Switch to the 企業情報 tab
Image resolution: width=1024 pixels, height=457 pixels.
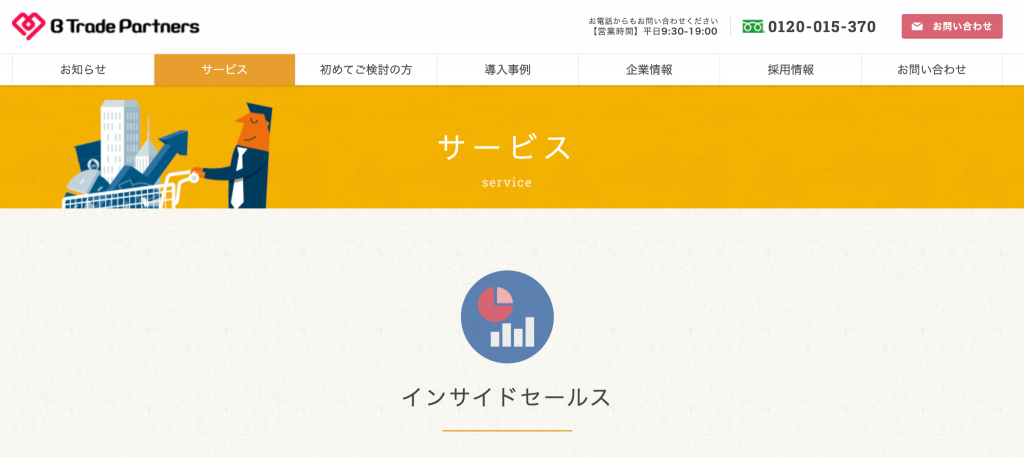tap(649, 70)
